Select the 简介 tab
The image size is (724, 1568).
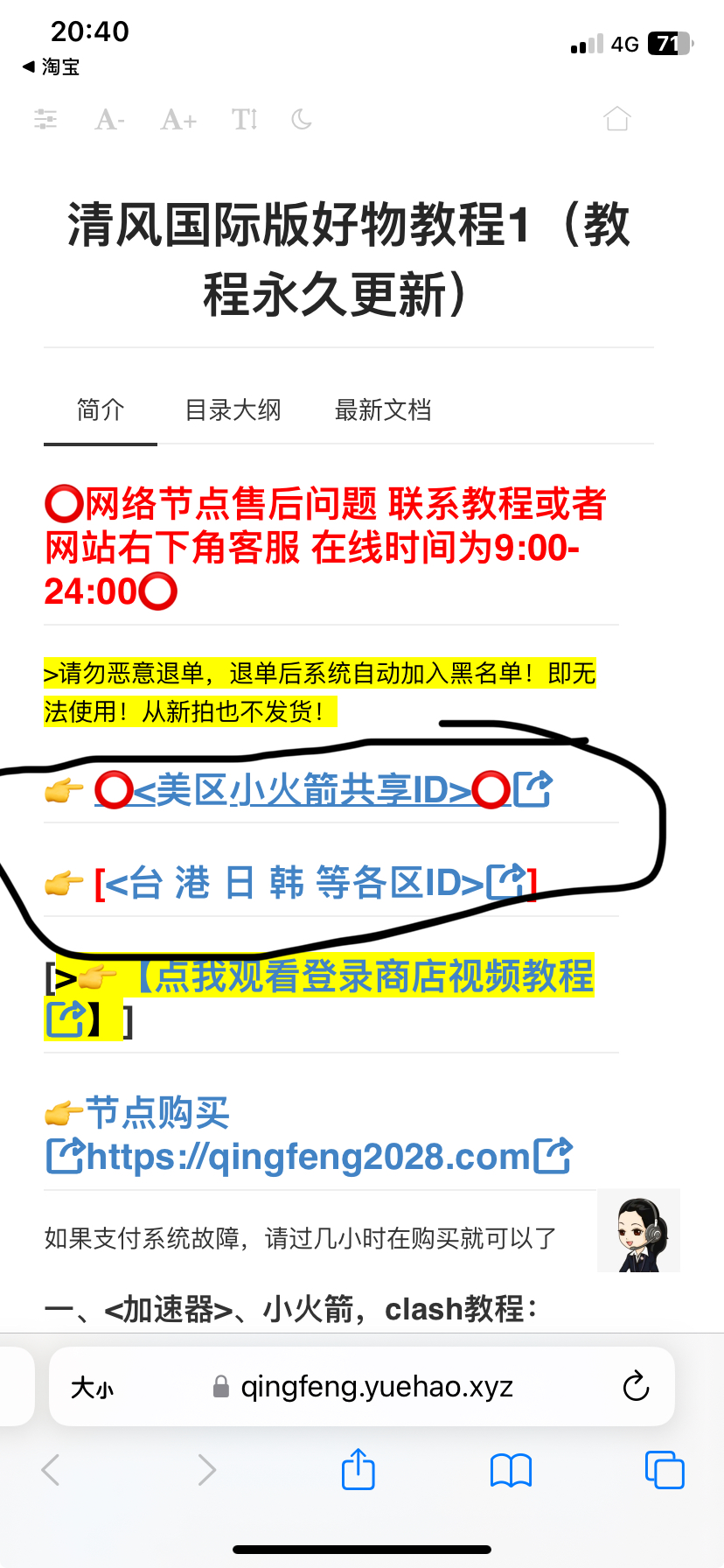coord(101,409)
